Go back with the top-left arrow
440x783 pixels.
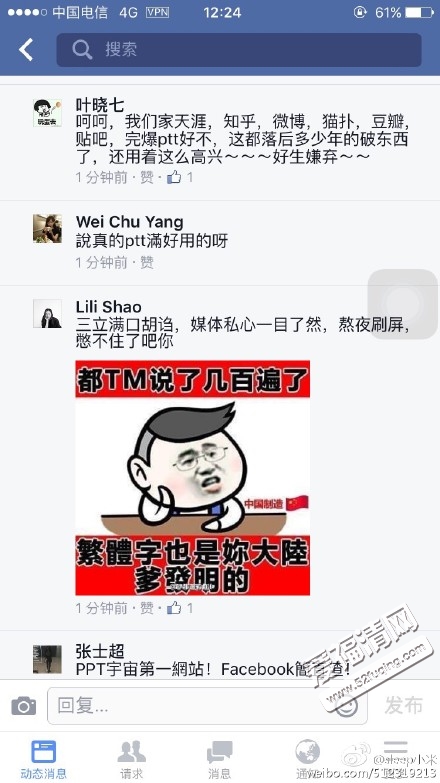pos(26,50)
